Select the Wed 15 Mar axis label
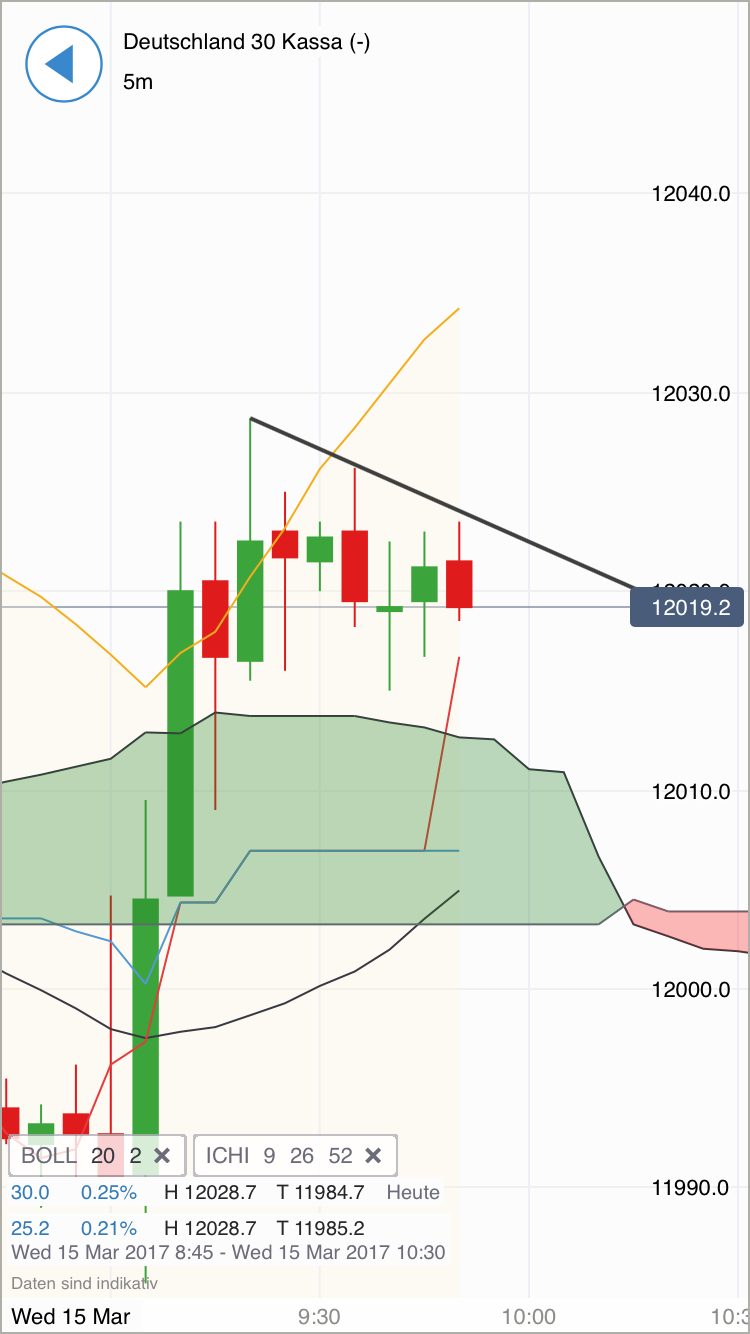This screenshot has width=750, height=1334. click(x=70, y=1317)
